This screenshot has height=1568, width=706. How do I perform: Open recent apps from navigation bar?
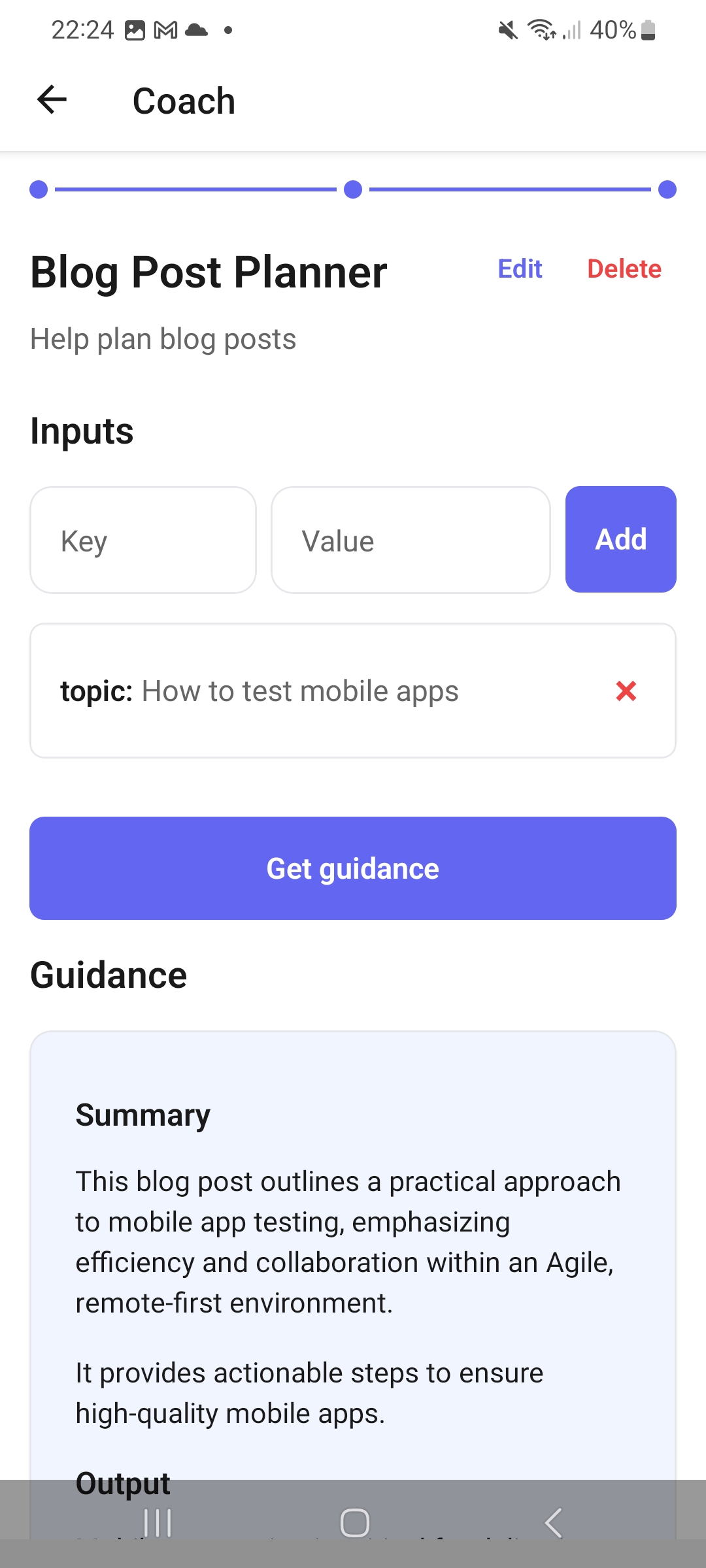(158, 1523)
